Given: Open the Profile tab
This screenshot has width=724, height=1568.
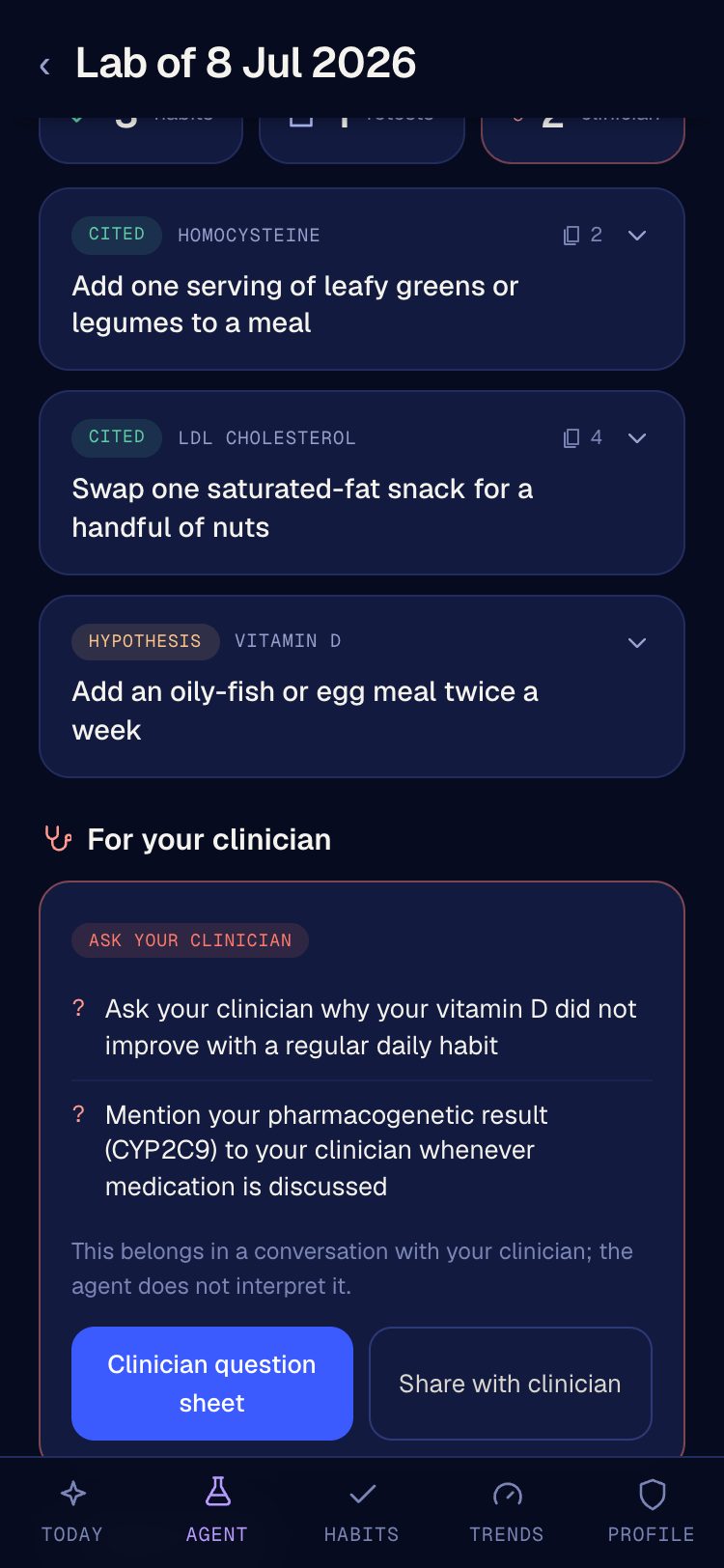Looking at the screenshot, I should [x=652, y=1511].
